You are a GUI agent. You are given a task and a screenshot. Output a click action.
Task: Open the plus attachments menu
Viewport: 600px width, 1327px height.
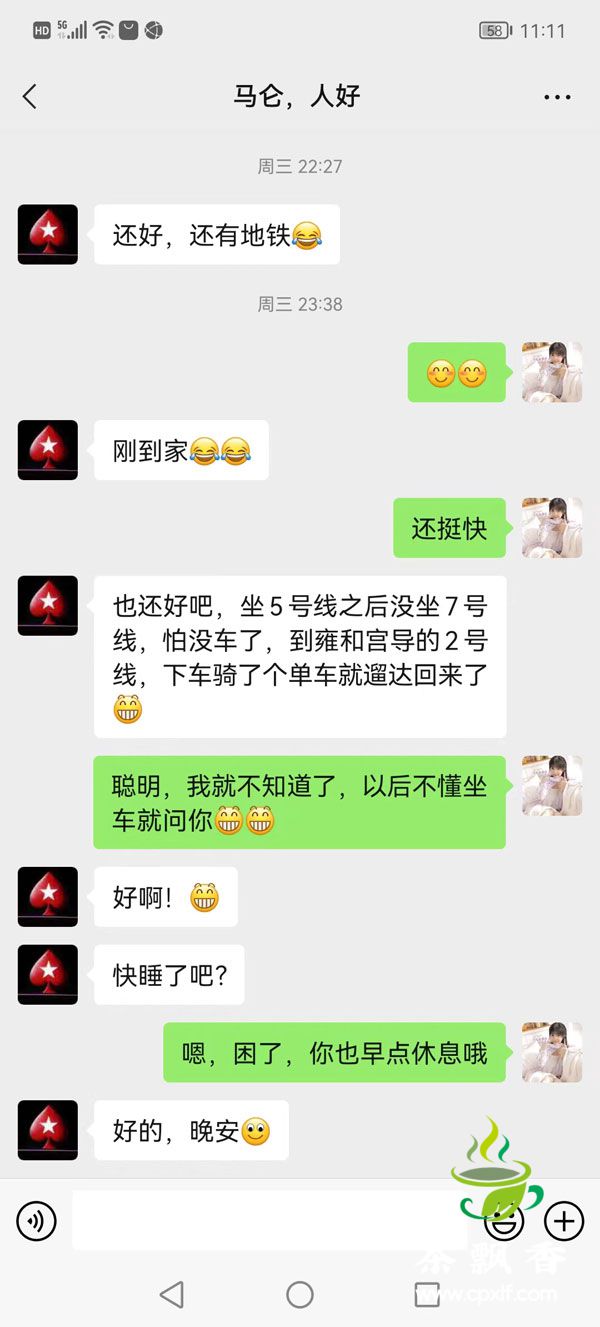[564, 1220]
